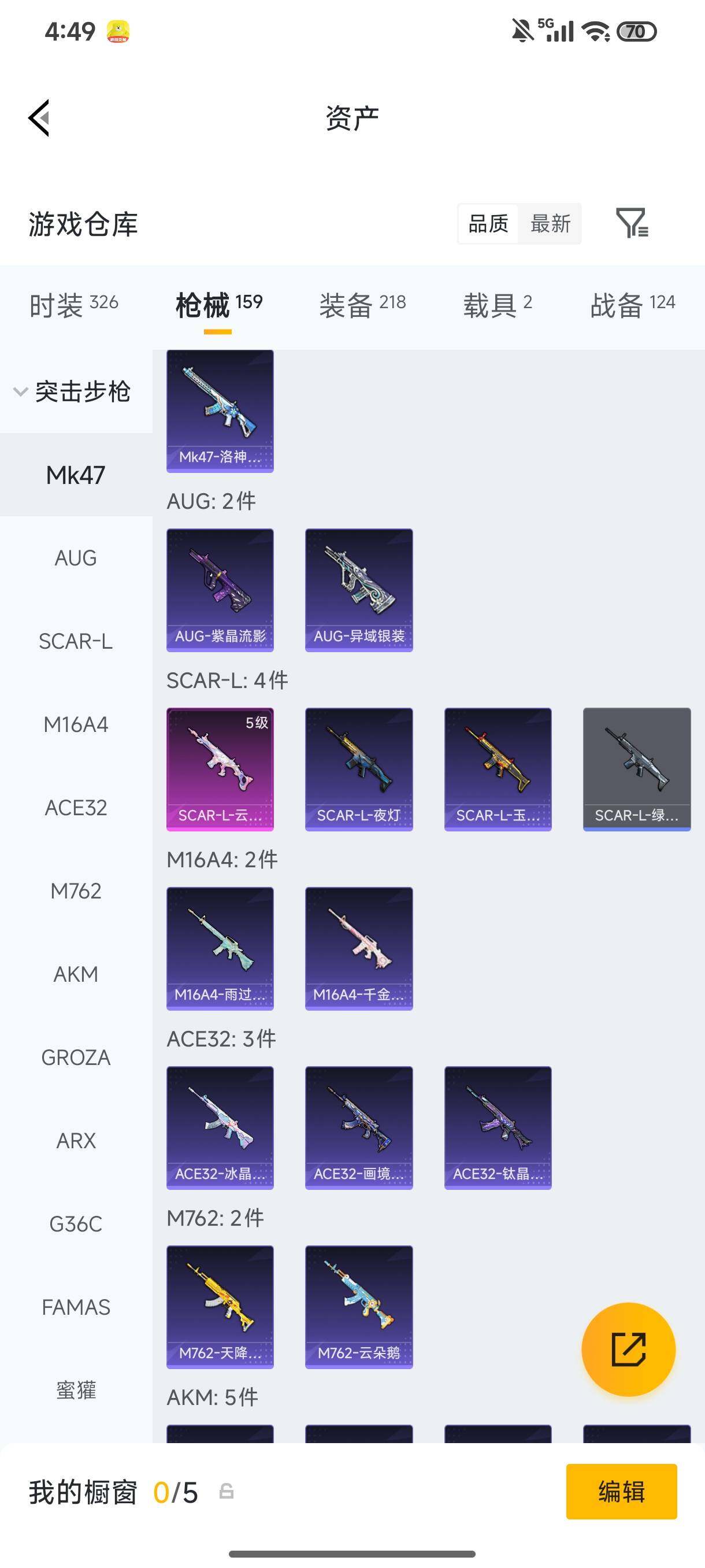The width and height of the screenshot is (705, 1568).
Task: Tap 编辑 to edit my showcase
Action: [x=621, y=1491]
